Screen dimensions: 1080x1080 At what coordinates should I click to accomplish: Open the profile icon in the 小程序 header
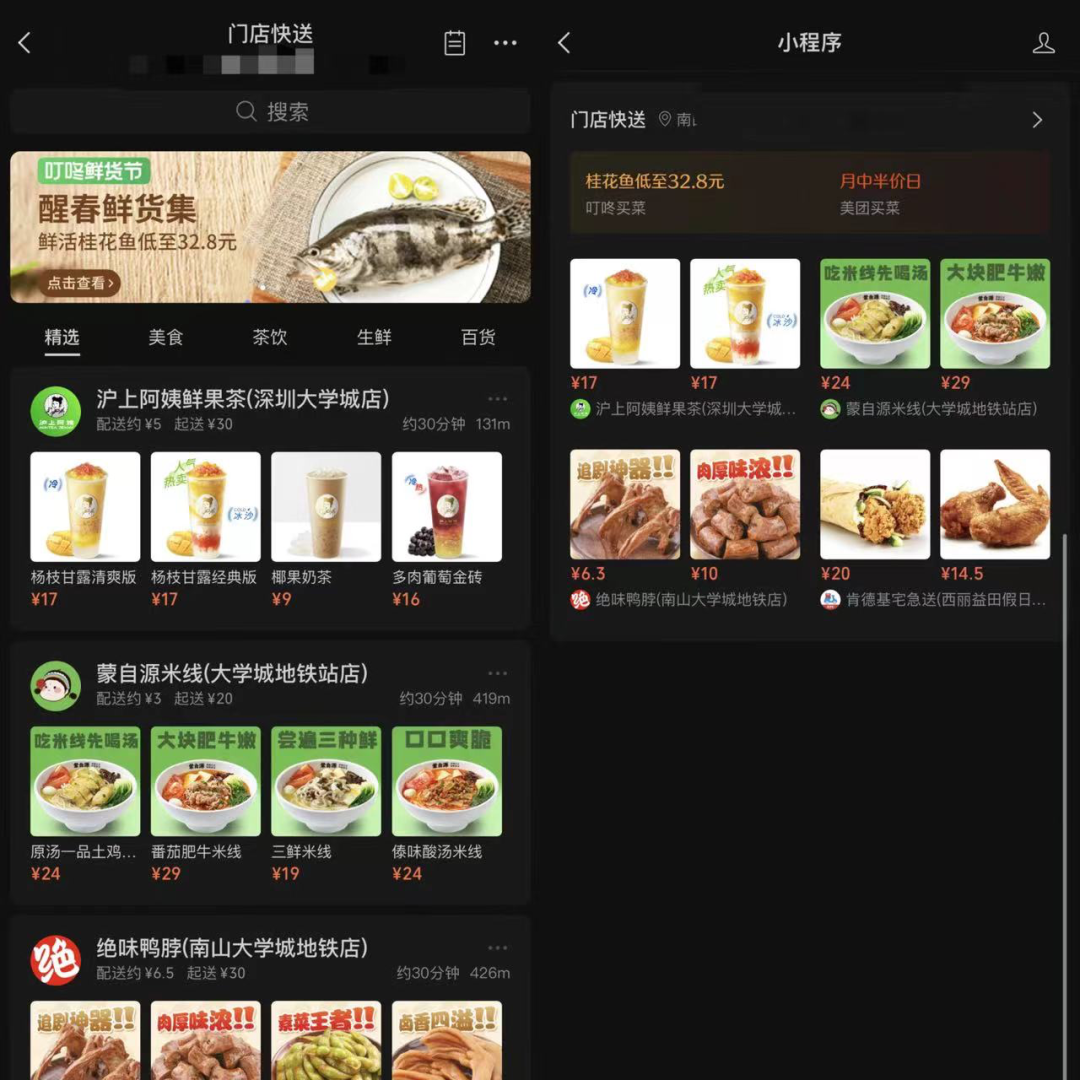(1043, 43)
